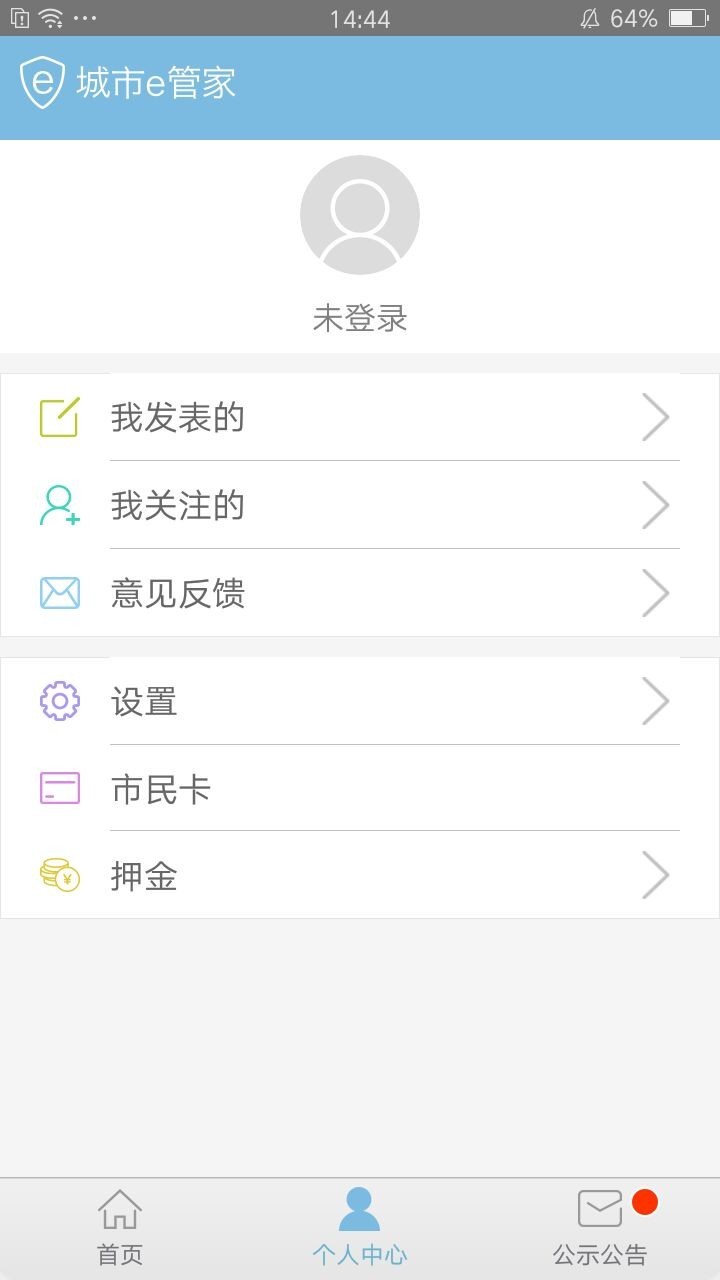
Task: Click the 首页 home icon
Action: [x=119, y=1210]
